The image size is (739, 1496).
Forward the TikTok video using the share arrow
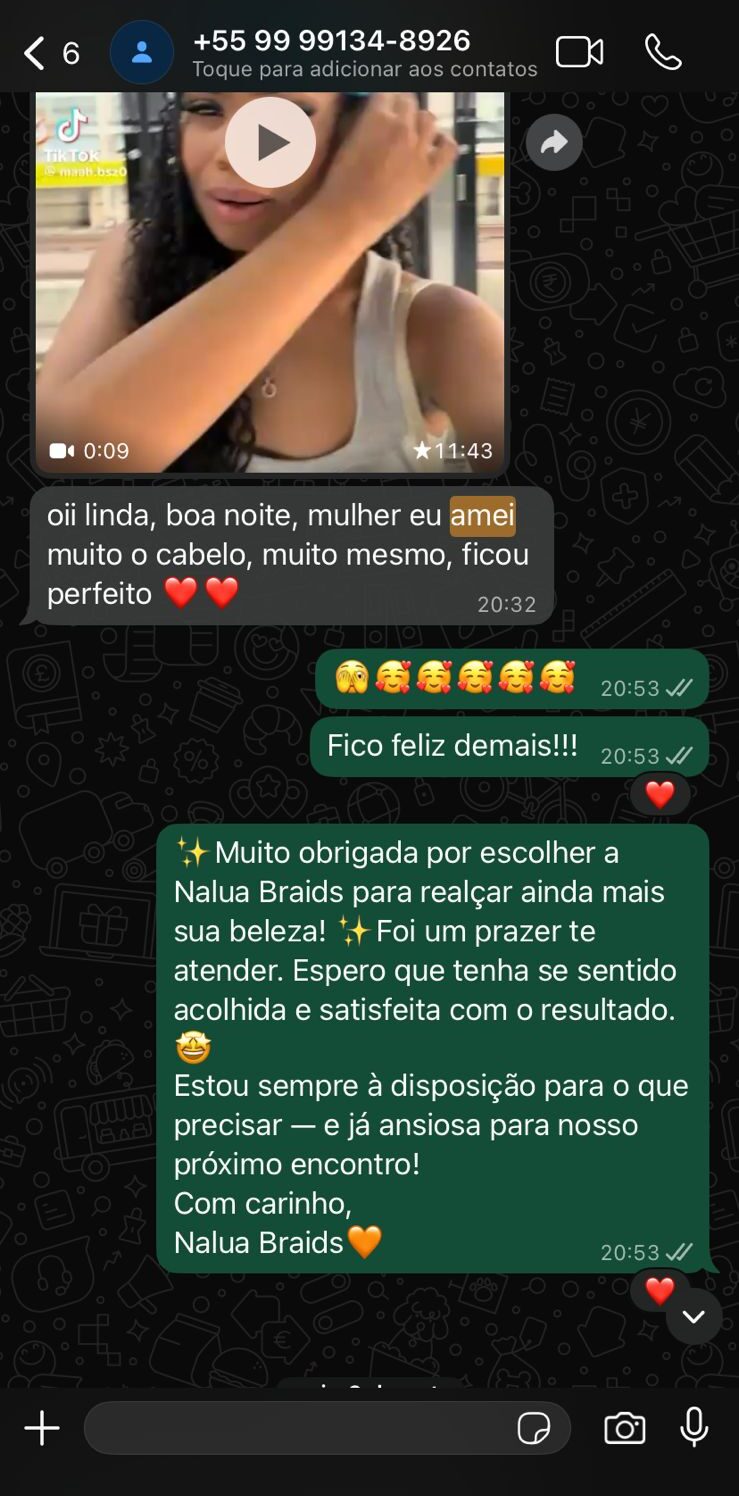tap(553, 142)
